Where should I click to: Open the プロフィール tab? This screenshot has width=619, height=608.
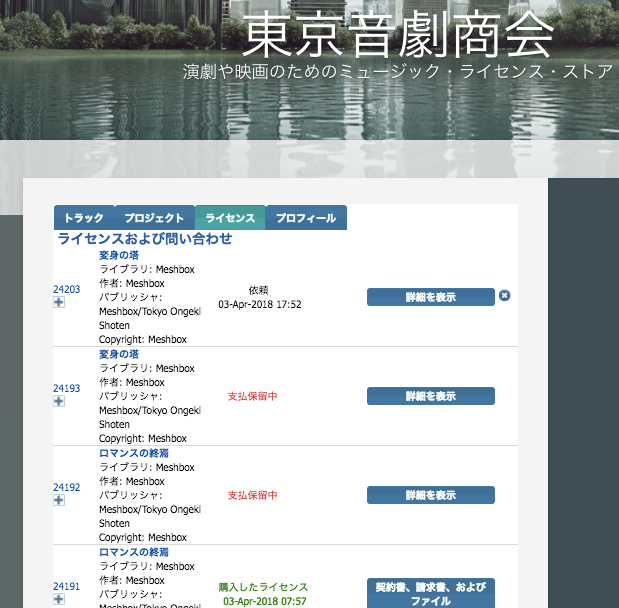tap(306, 218)
